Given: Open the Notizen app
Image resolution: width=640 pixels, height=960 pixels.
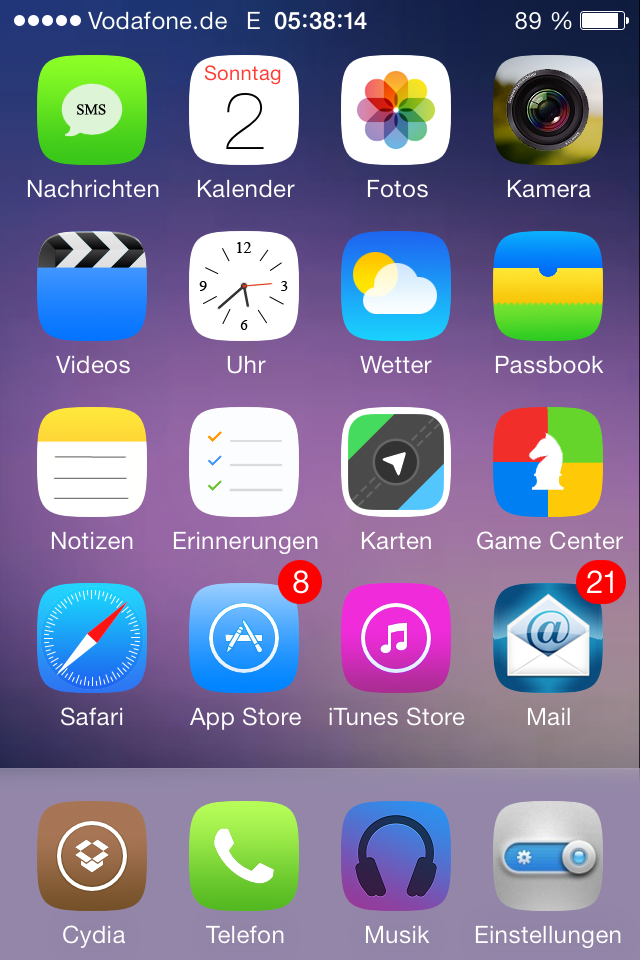Looking at the screenshot, I should tap(92, 462).
